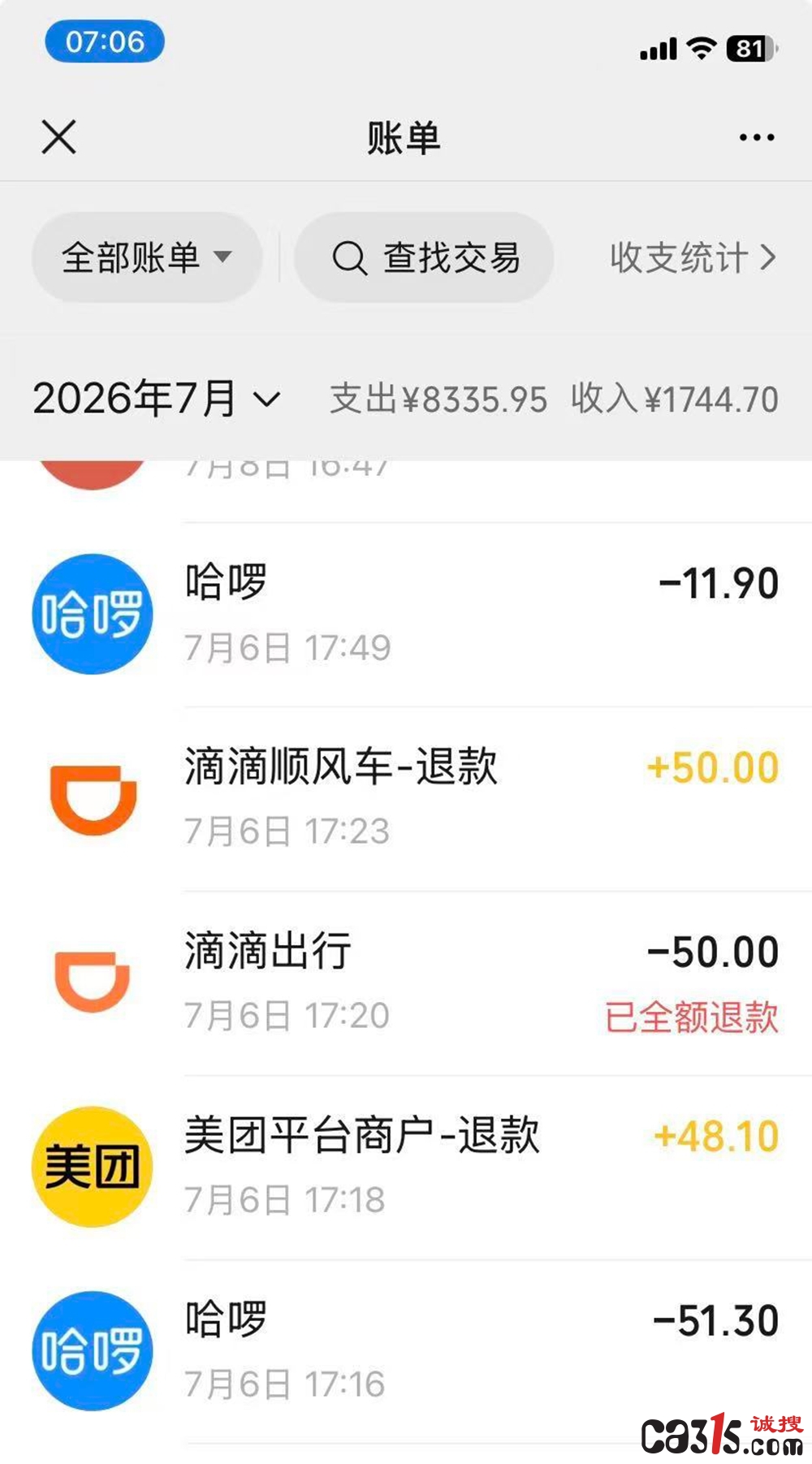812x1464 pixels.
Task: Close the 账单 page with the X
Action: coord(59,136)
